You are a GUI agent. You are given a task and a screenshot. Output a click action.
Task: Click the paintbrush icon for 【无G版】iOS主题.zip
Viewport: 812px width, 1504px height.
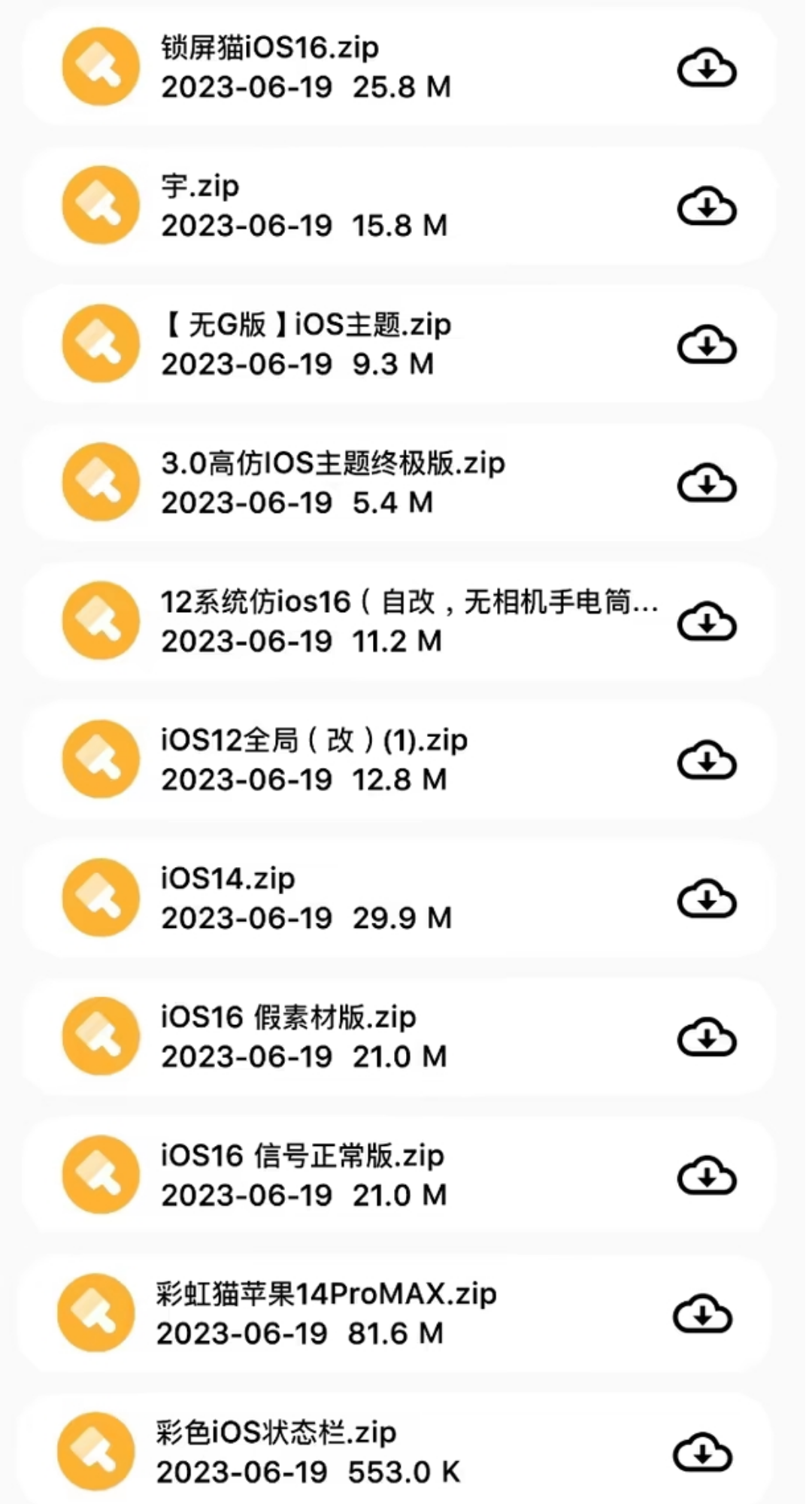(99, 344)
